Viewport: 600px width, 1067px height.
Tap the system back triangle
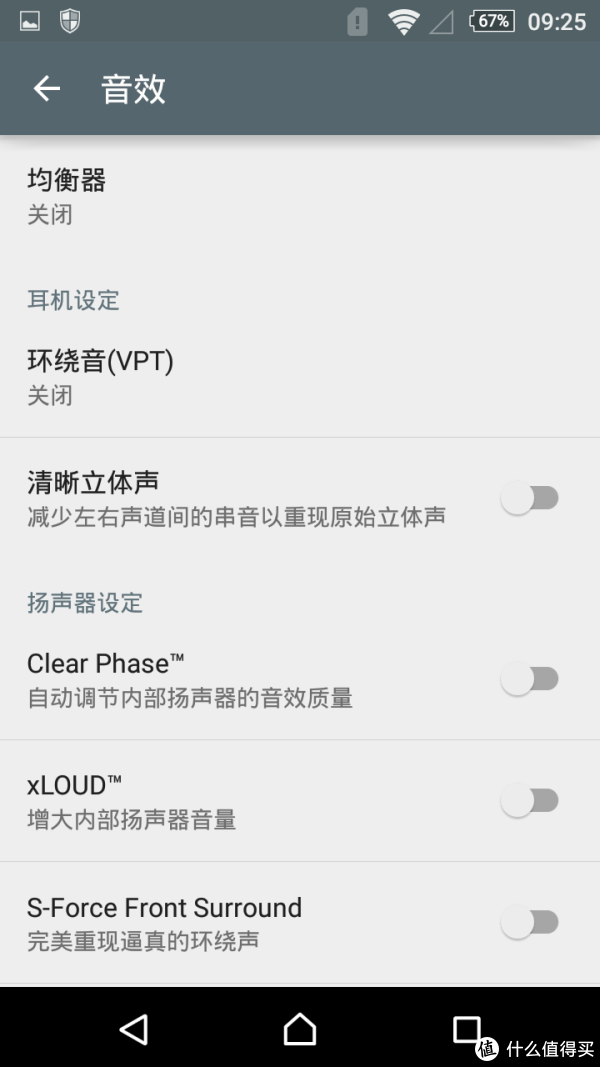(135, 1029)
